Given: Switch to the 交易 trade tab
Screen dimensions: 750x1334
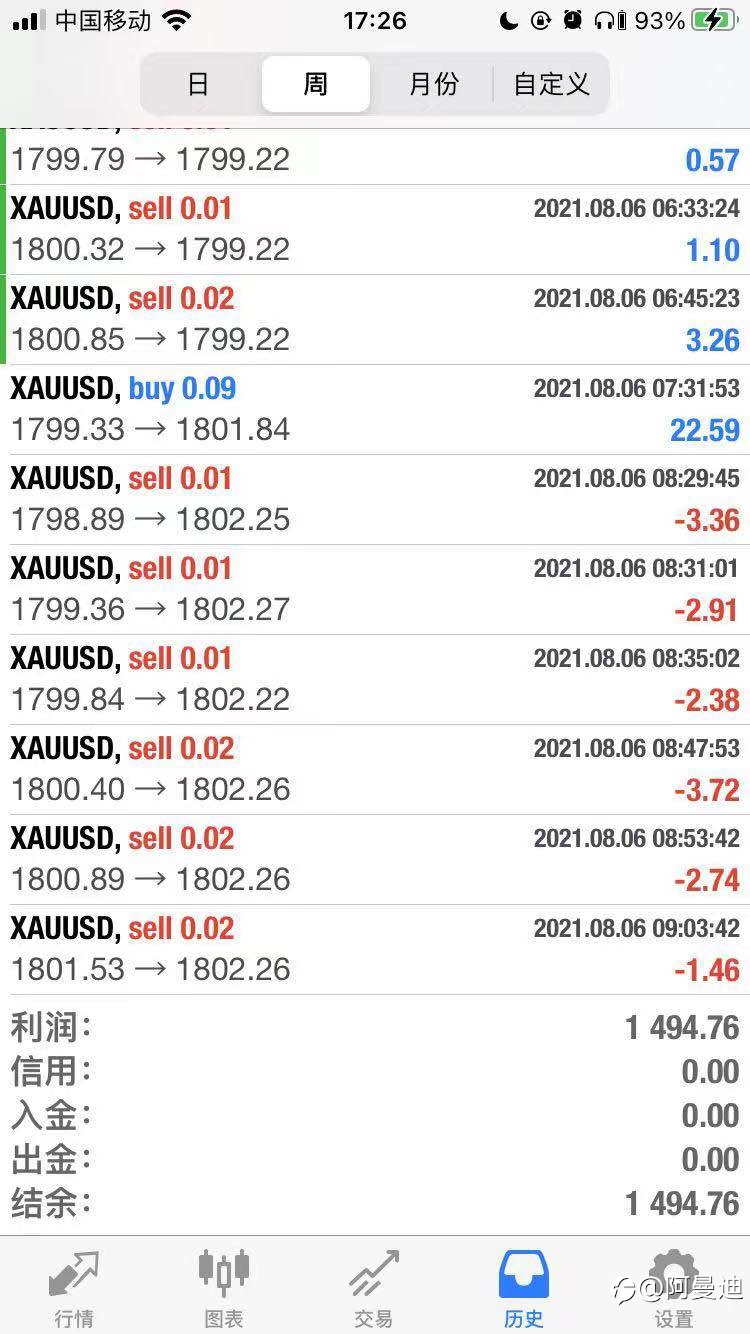Looking at the screenshot, I should click(373, 1287).
